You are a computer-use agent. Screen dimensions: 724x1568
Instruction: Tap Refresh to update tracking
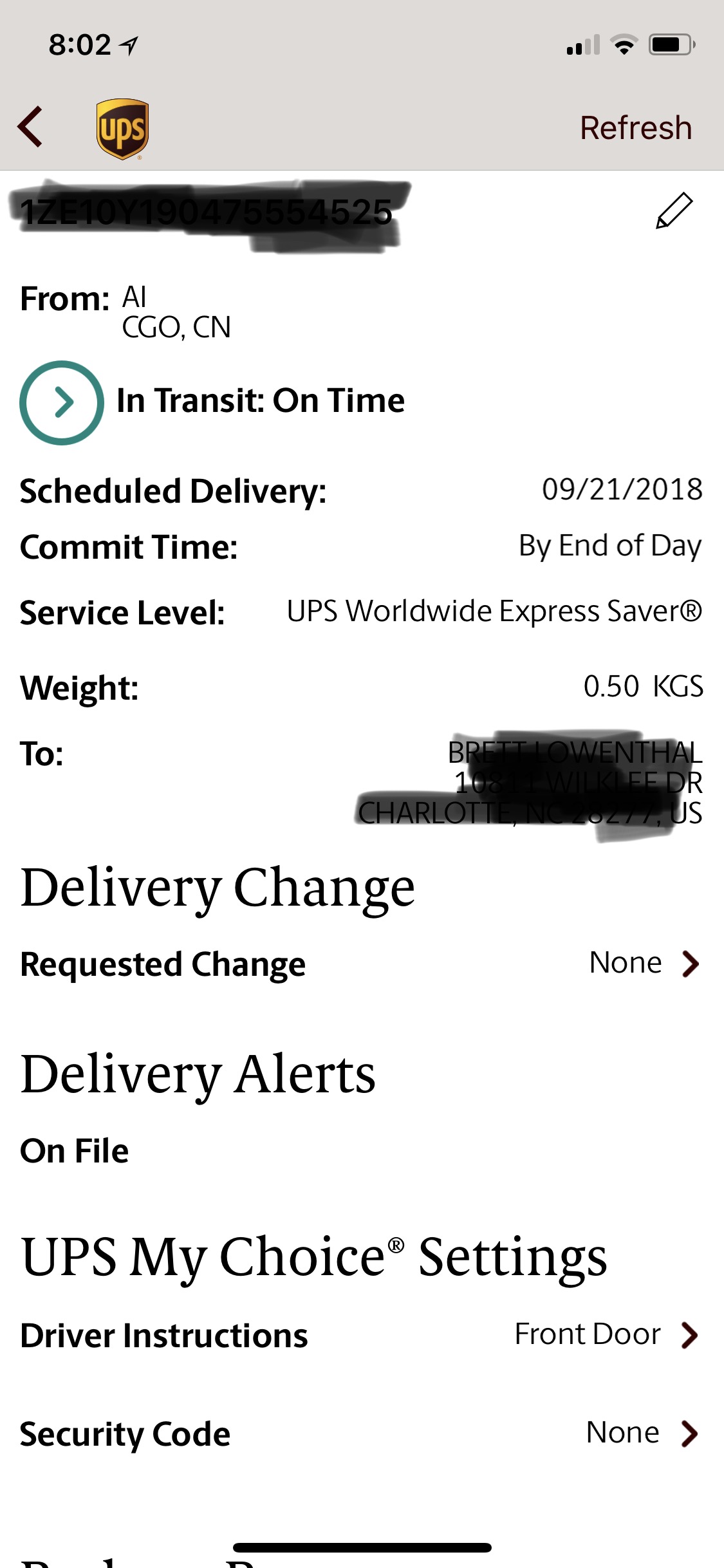[636, 127]
